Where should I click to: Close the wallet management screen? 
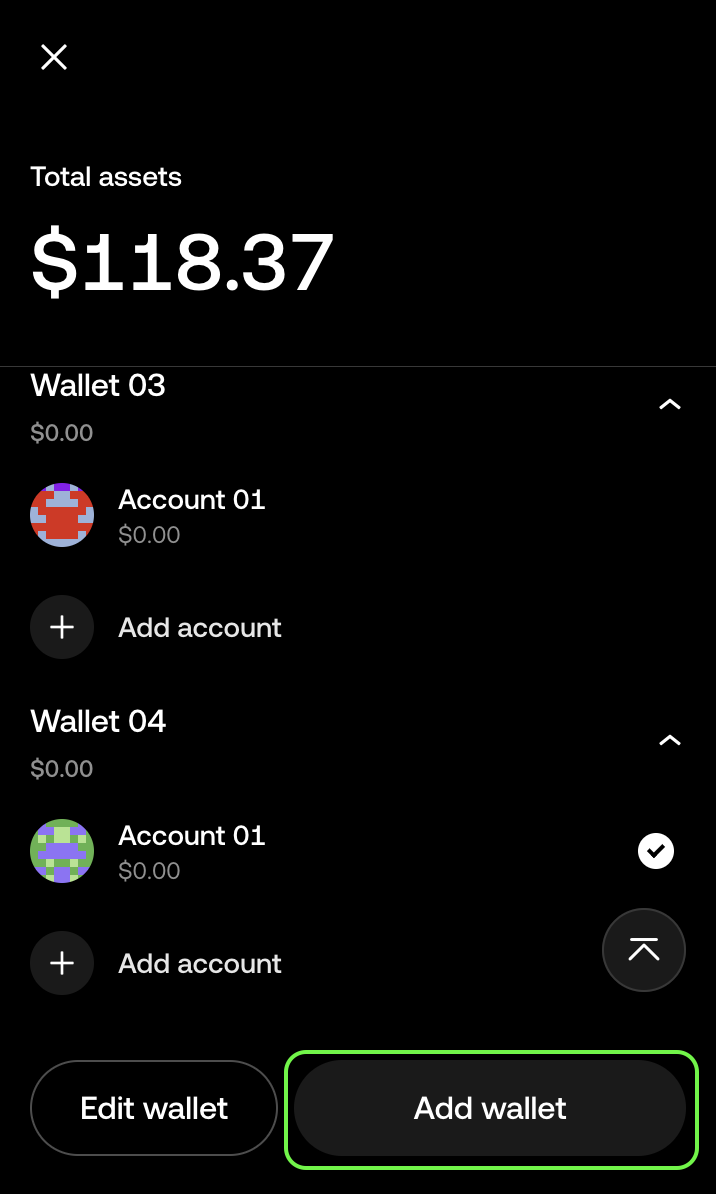coord(54,57)
